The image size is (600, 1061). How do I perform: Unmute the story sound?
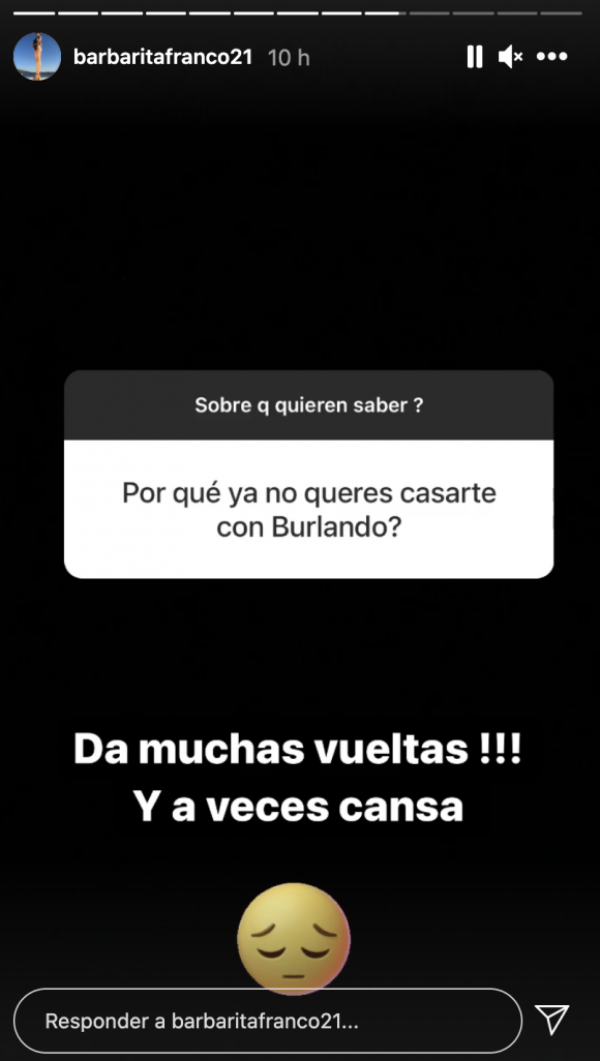[x=510, y=57]
